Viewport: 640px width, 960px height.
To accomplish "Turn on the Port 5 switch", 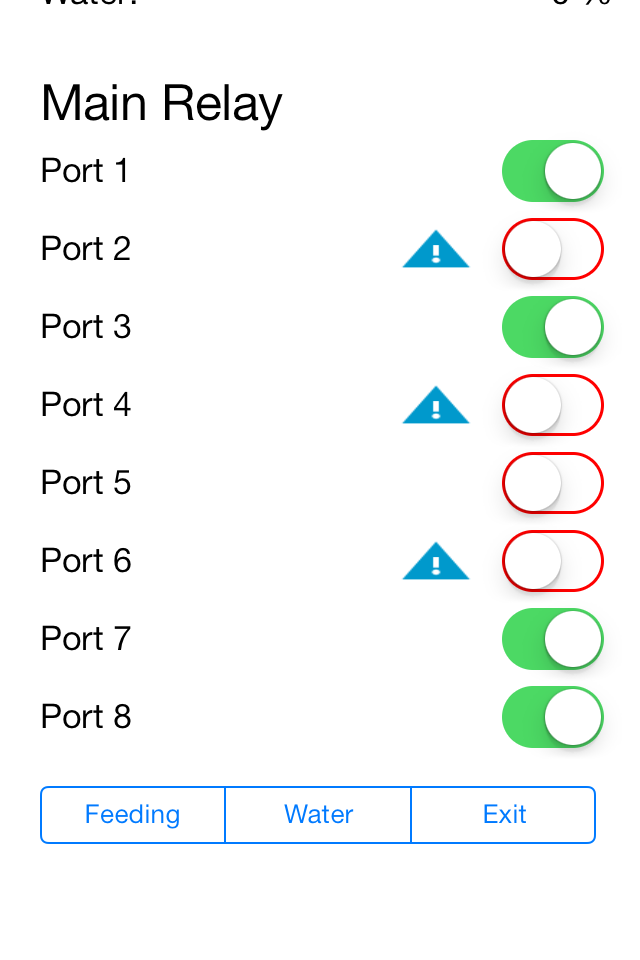I will [552, 483].
